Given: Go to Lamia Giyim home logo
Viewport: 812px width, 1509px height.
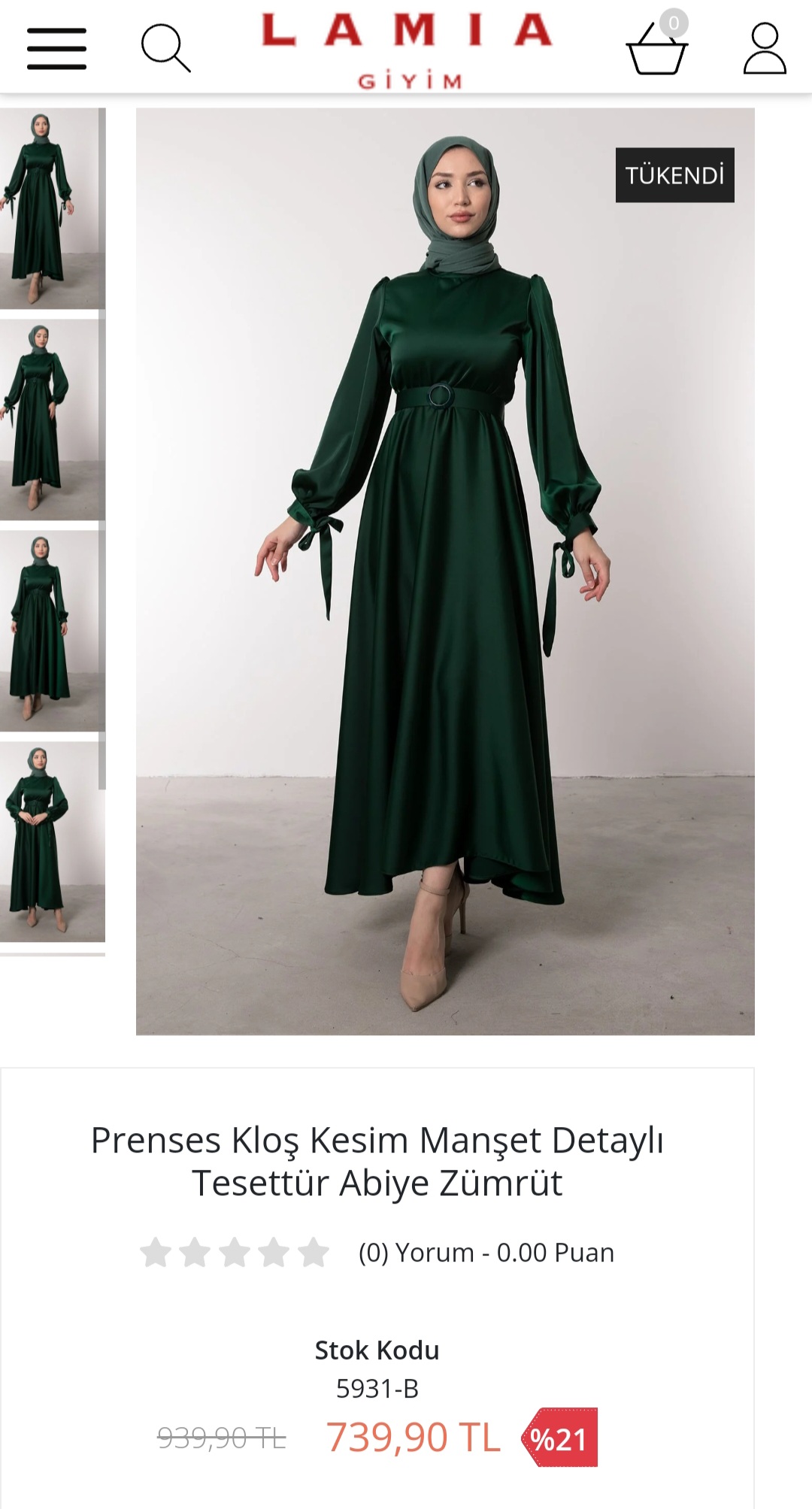Looking at the screenshot, I should [x=408, y=49].
